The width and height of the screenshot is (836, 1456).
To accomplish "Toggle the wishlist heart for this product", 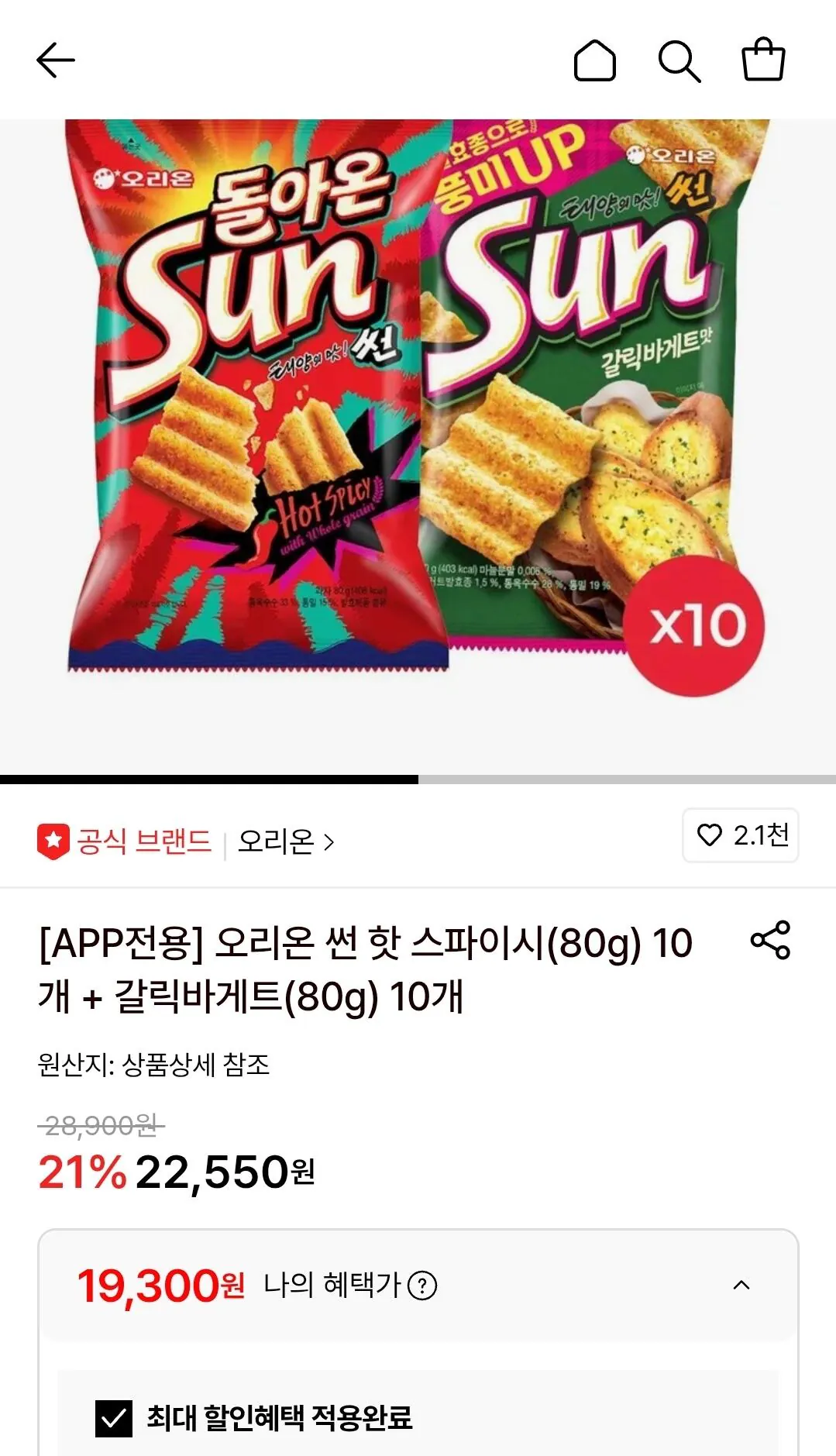I will point(711,838).
